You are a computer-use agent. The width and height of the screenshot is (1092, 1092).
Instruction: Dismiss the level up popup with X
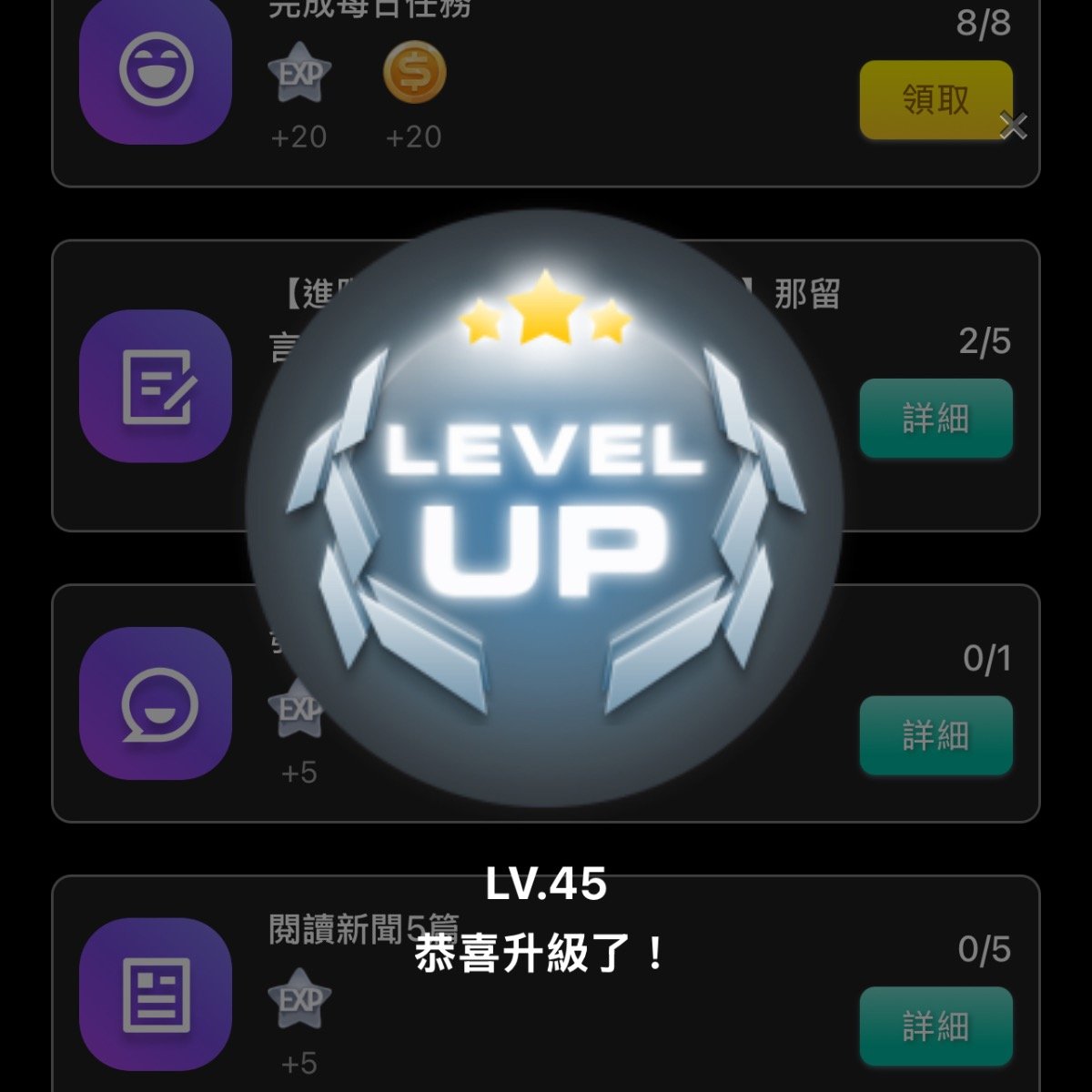point(1012,126)
